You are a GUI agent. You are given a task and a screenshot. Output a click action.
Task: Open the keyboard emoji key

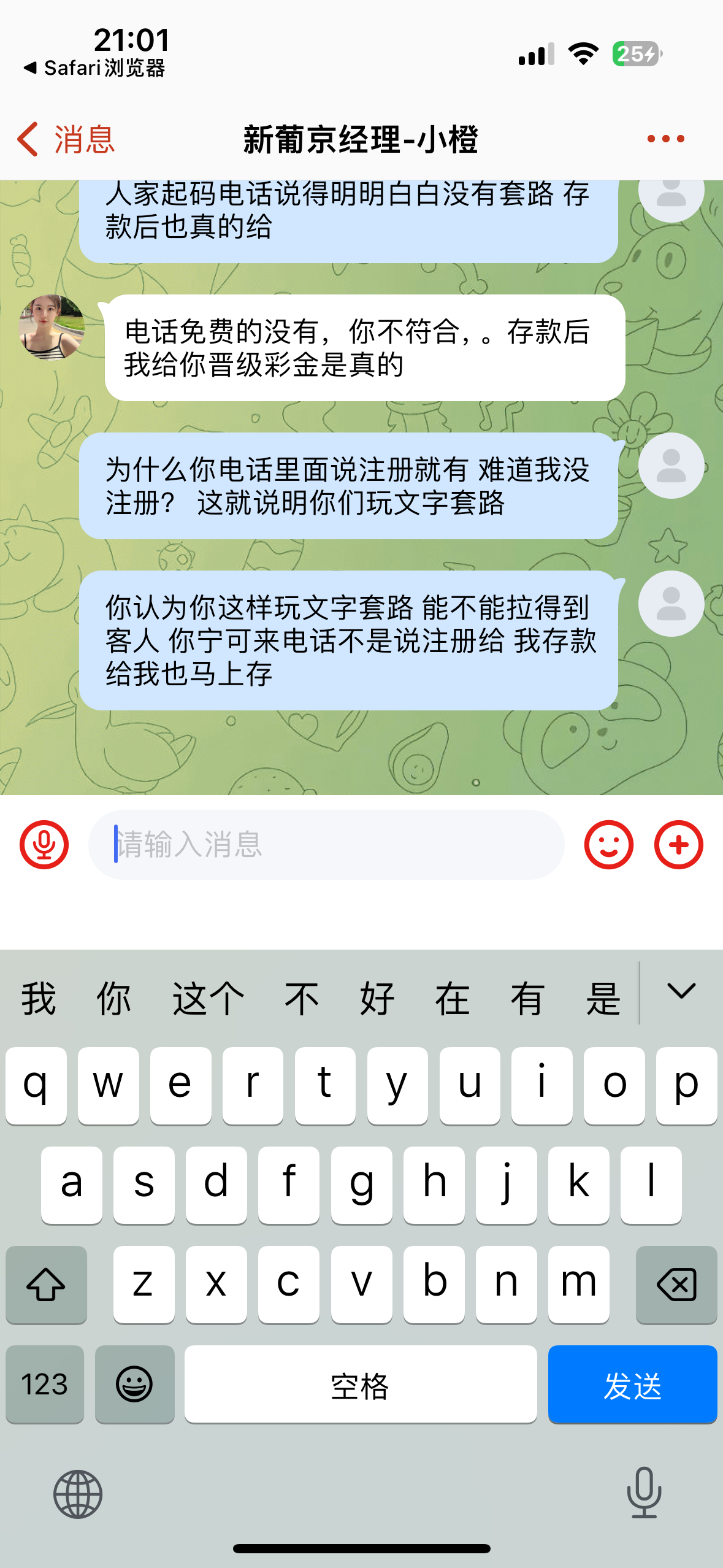pyautogui.click(x=134, y=1385)
